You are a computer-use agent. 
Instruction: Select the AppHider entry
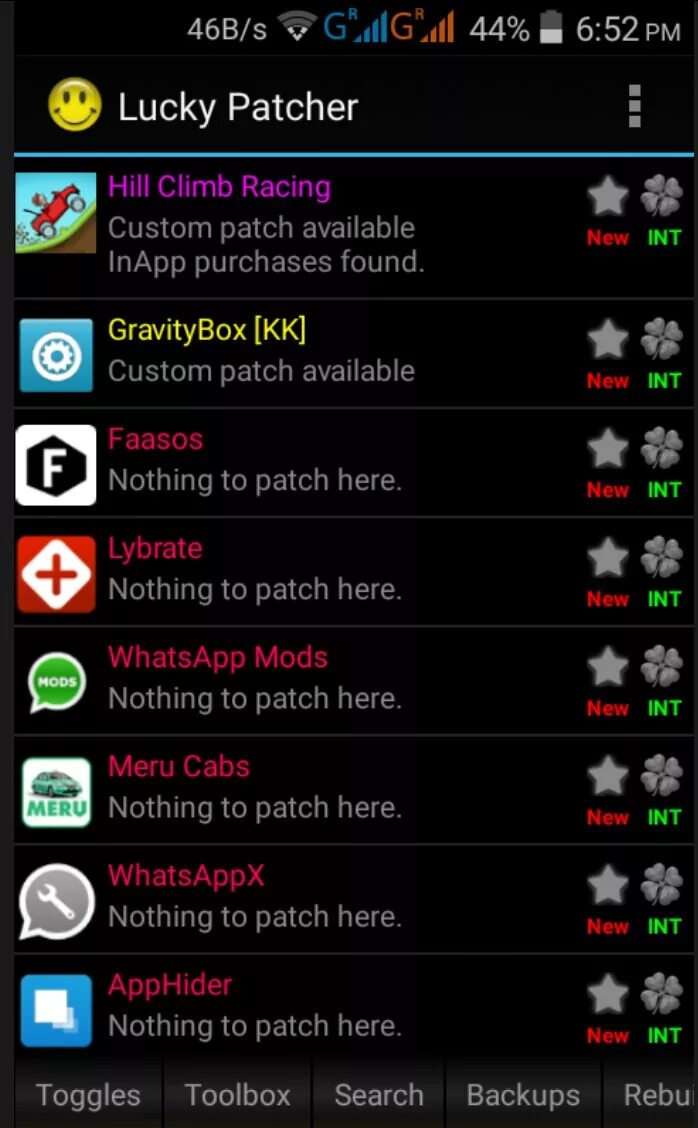tap(300, 1005)
